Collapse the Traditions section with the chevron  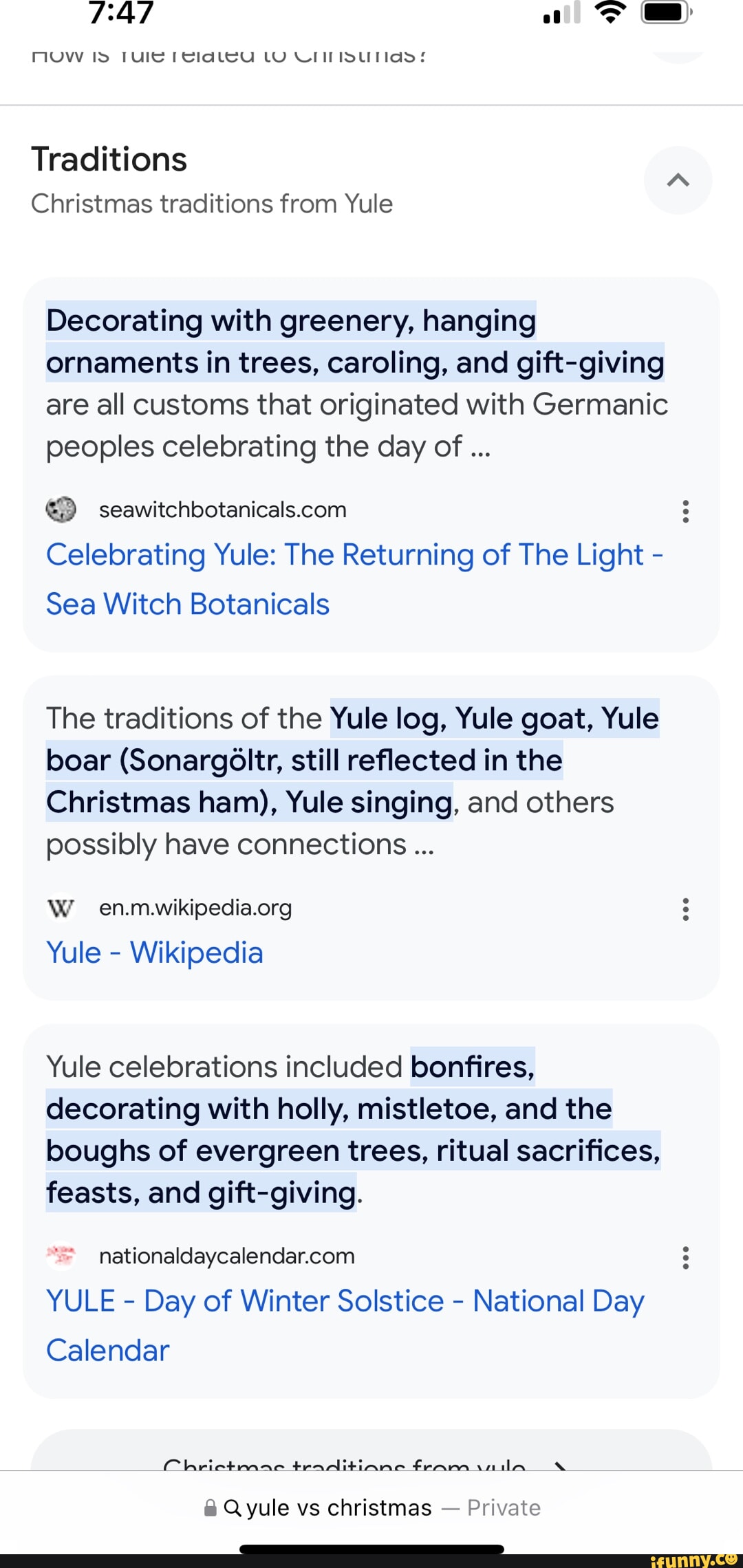(678, 180)
